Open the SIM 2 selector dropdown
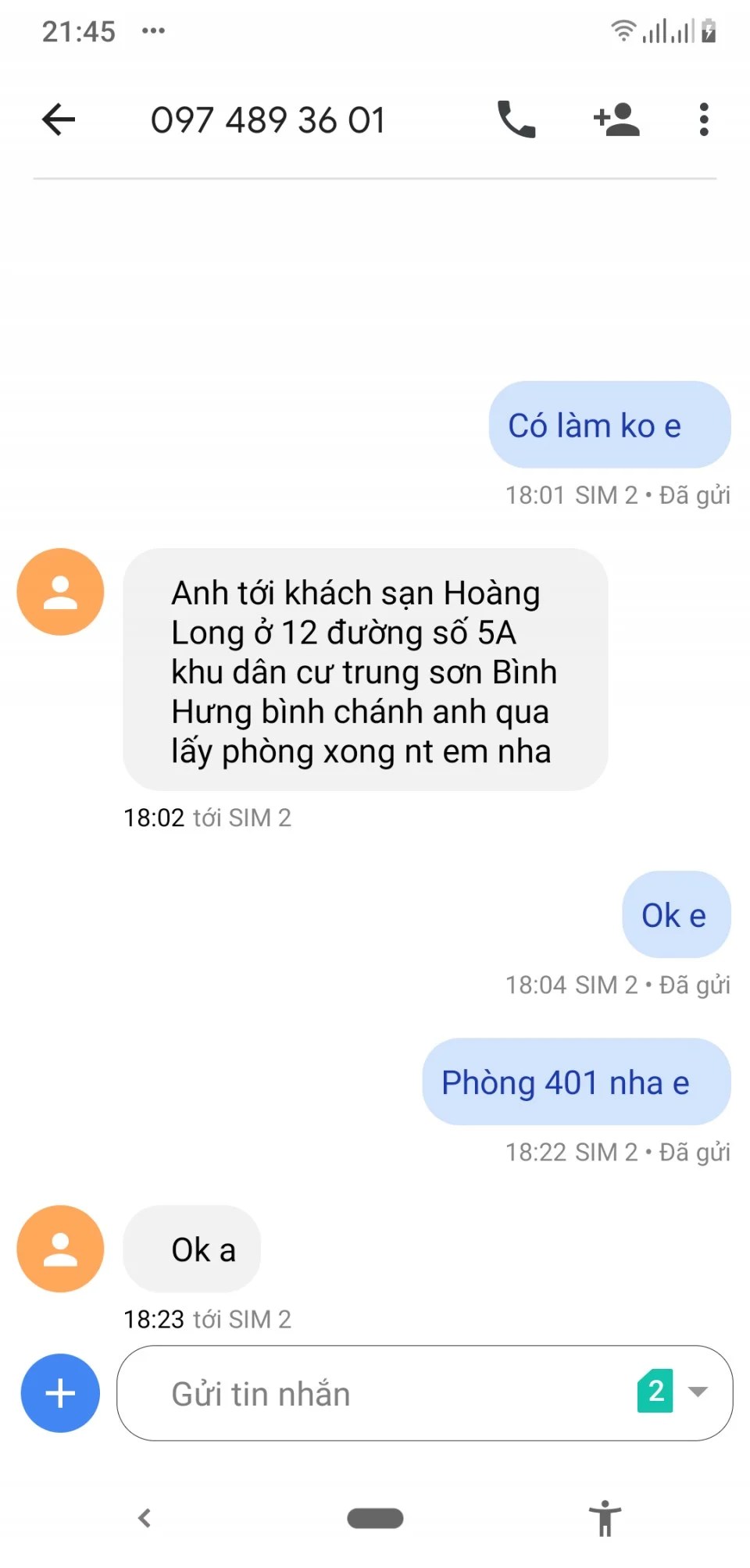The image size is (750, 1568). 673,1392
